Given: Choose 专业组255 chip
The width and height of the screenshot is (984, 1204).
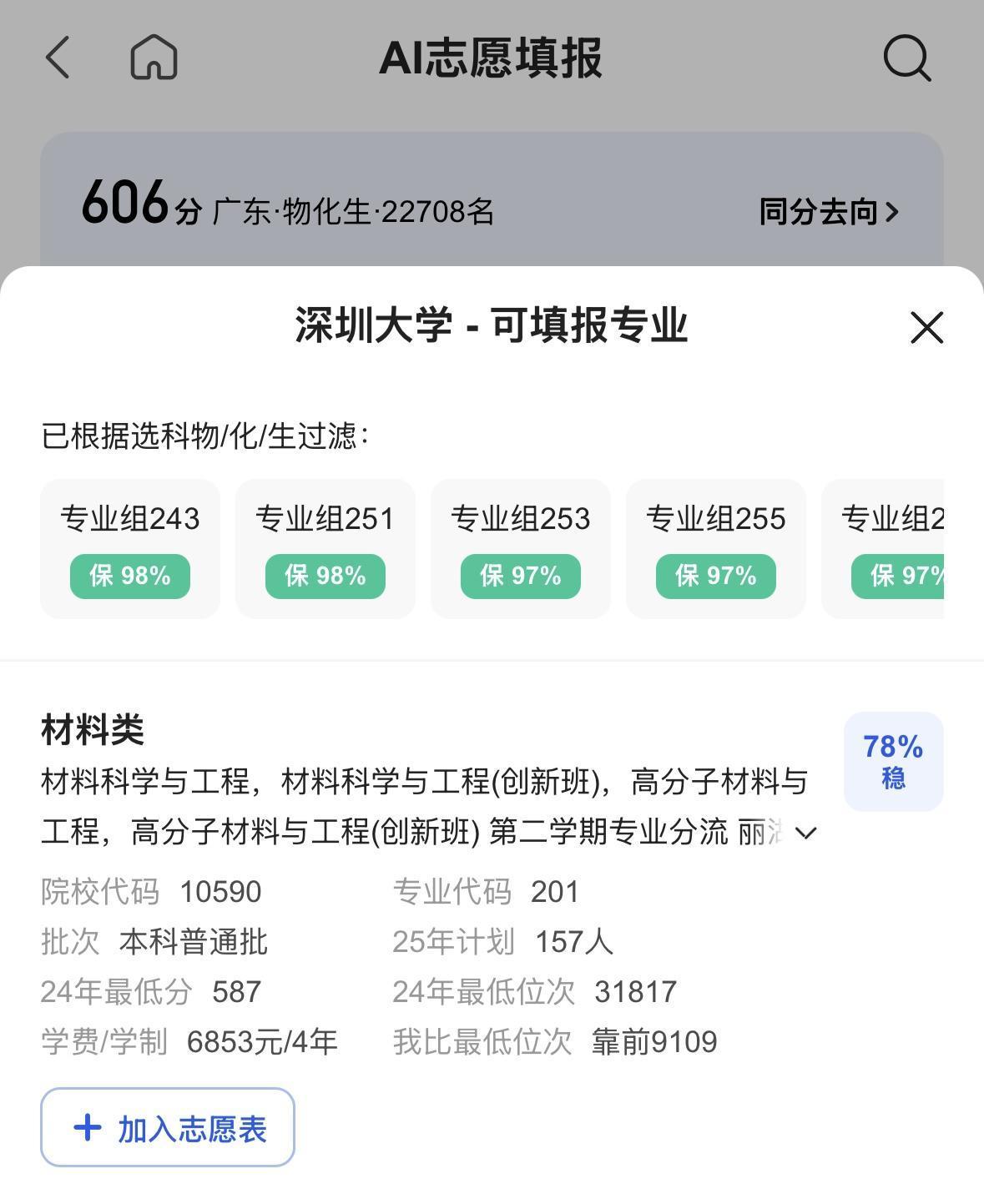Looking at the screenshot, I should pyautogui.click(x=716, y=548).
